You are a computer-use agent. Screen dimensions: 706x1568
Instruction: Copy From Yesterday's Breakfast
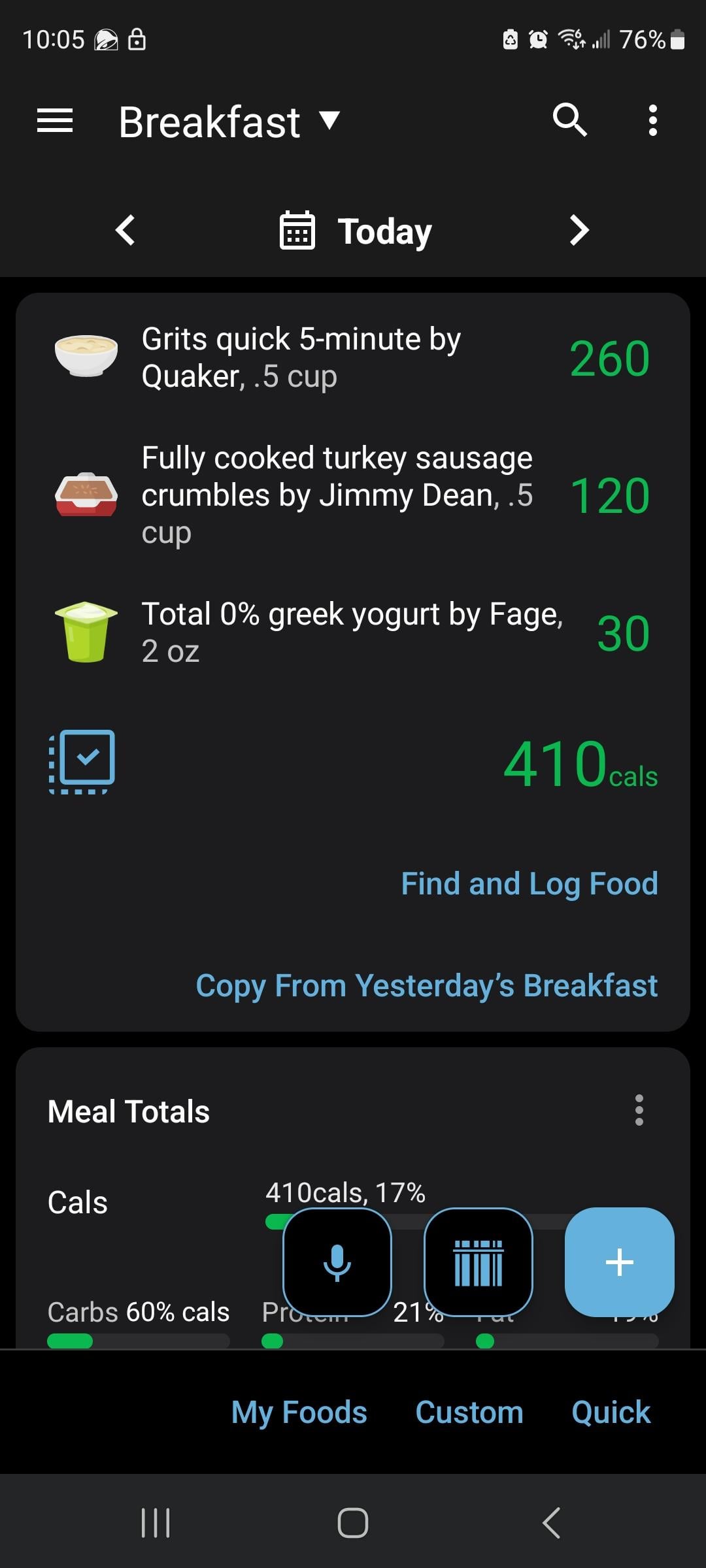pyautogui.click(x=427, y=985)
